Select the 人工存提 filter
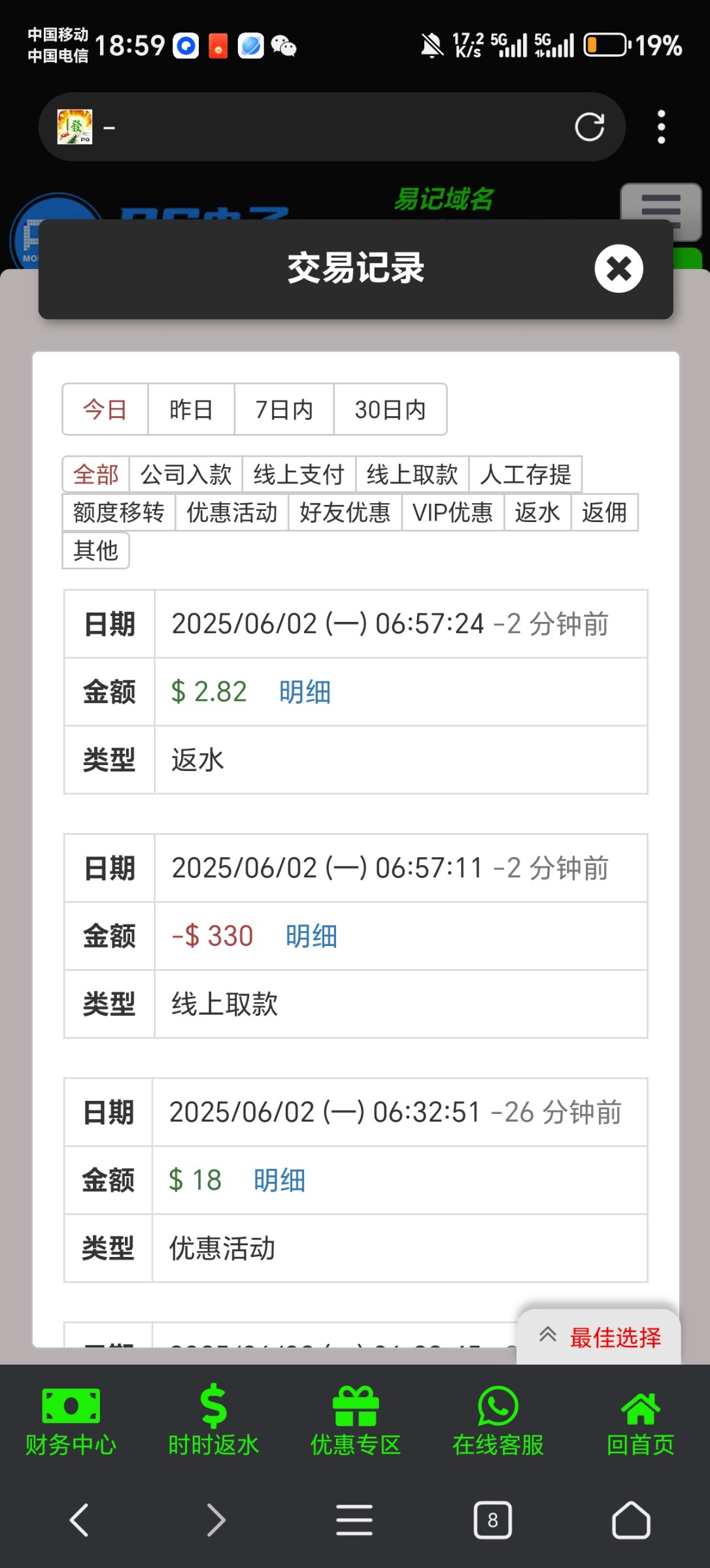 (525, 474)
